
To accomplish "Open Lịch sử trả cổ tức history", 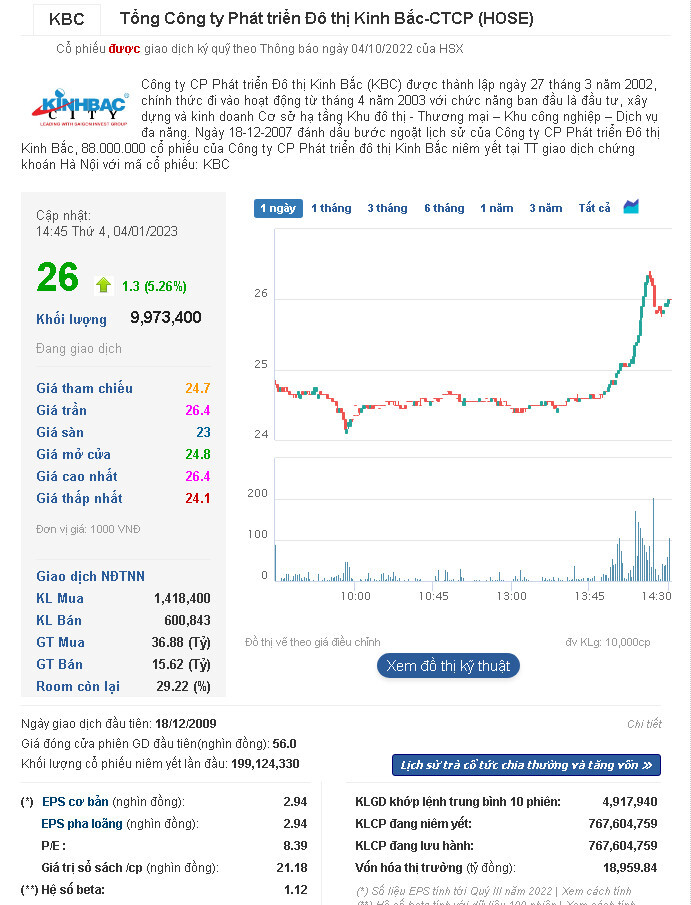I will [526, 766].
